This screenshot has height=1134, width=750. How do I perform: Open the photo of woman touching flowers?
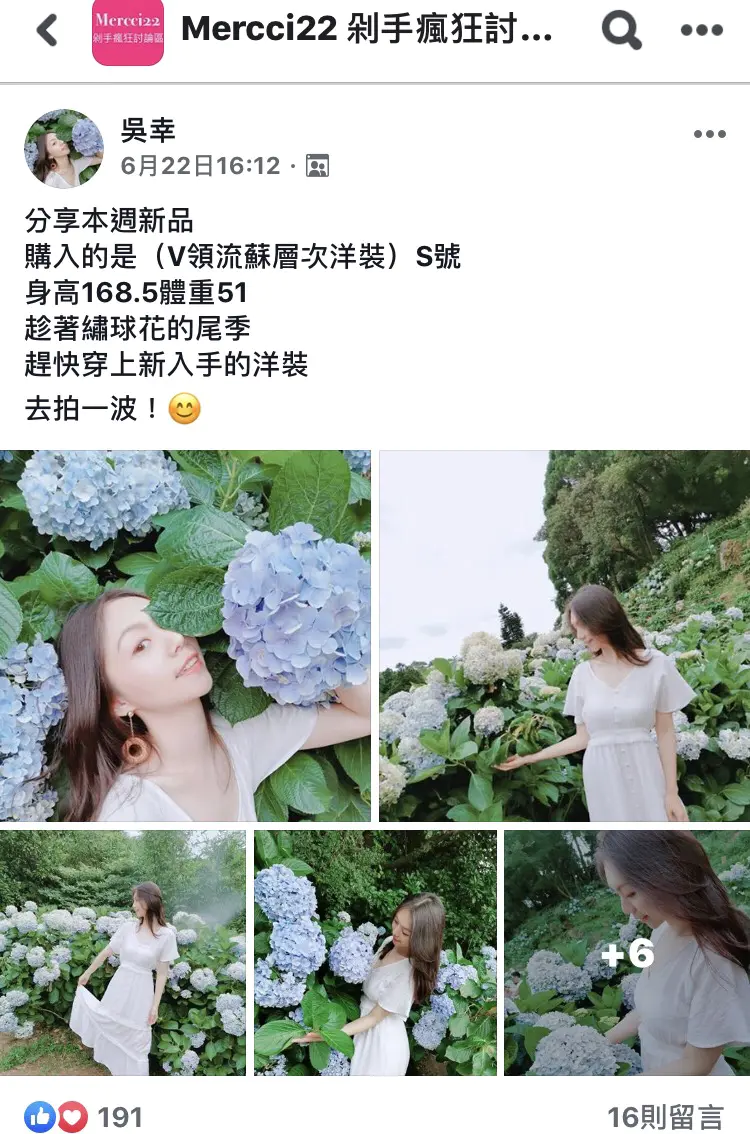(564, 635)
